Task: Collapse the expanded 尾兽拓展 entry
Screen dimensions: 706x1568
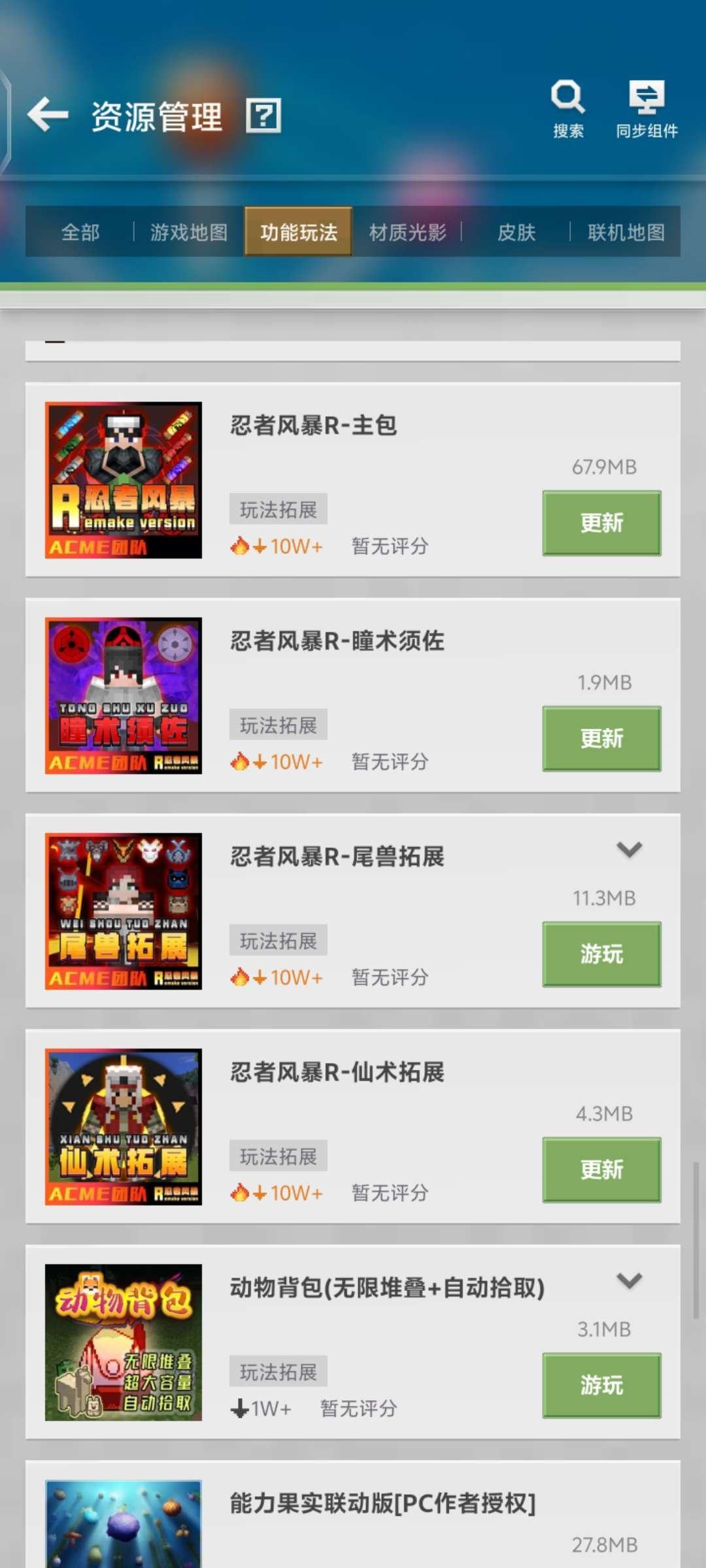Action: [629, 850]
